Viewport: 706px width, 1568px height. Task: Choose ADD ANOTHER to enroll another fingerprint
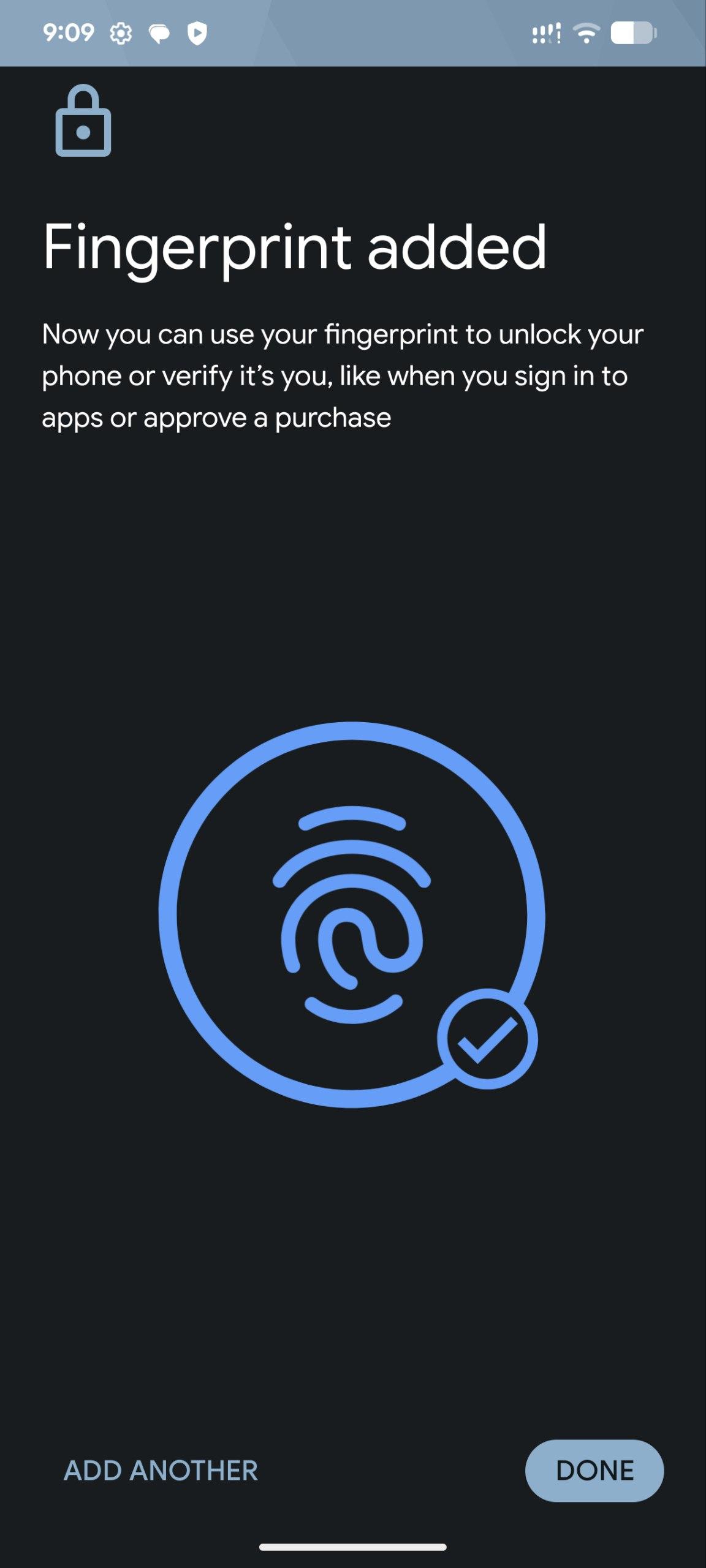click(x=161, y=1471)
